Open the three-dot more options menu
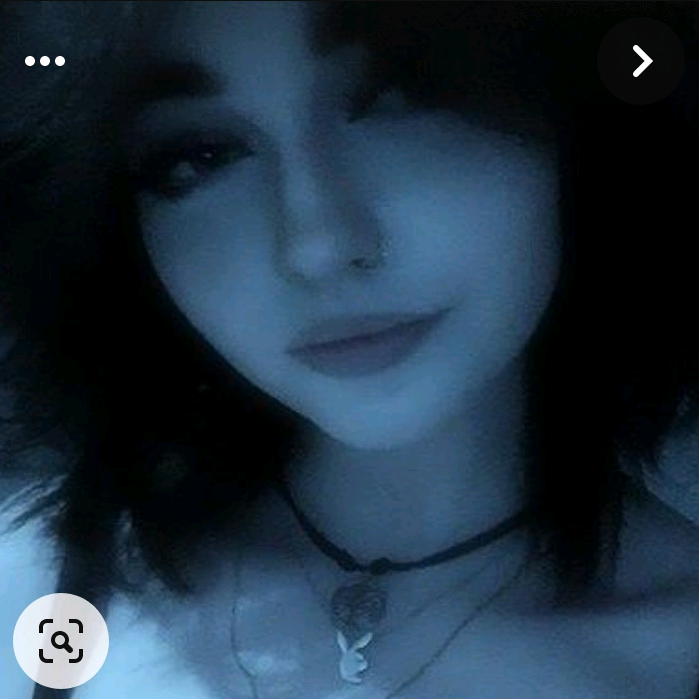699x699 pixels. (x=45, y=61)
